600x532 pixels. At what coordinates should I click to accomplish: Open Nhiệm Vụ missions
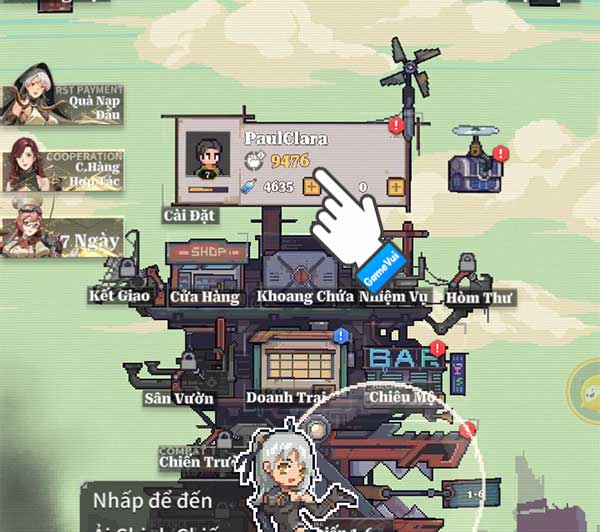[x=393, y=295]
